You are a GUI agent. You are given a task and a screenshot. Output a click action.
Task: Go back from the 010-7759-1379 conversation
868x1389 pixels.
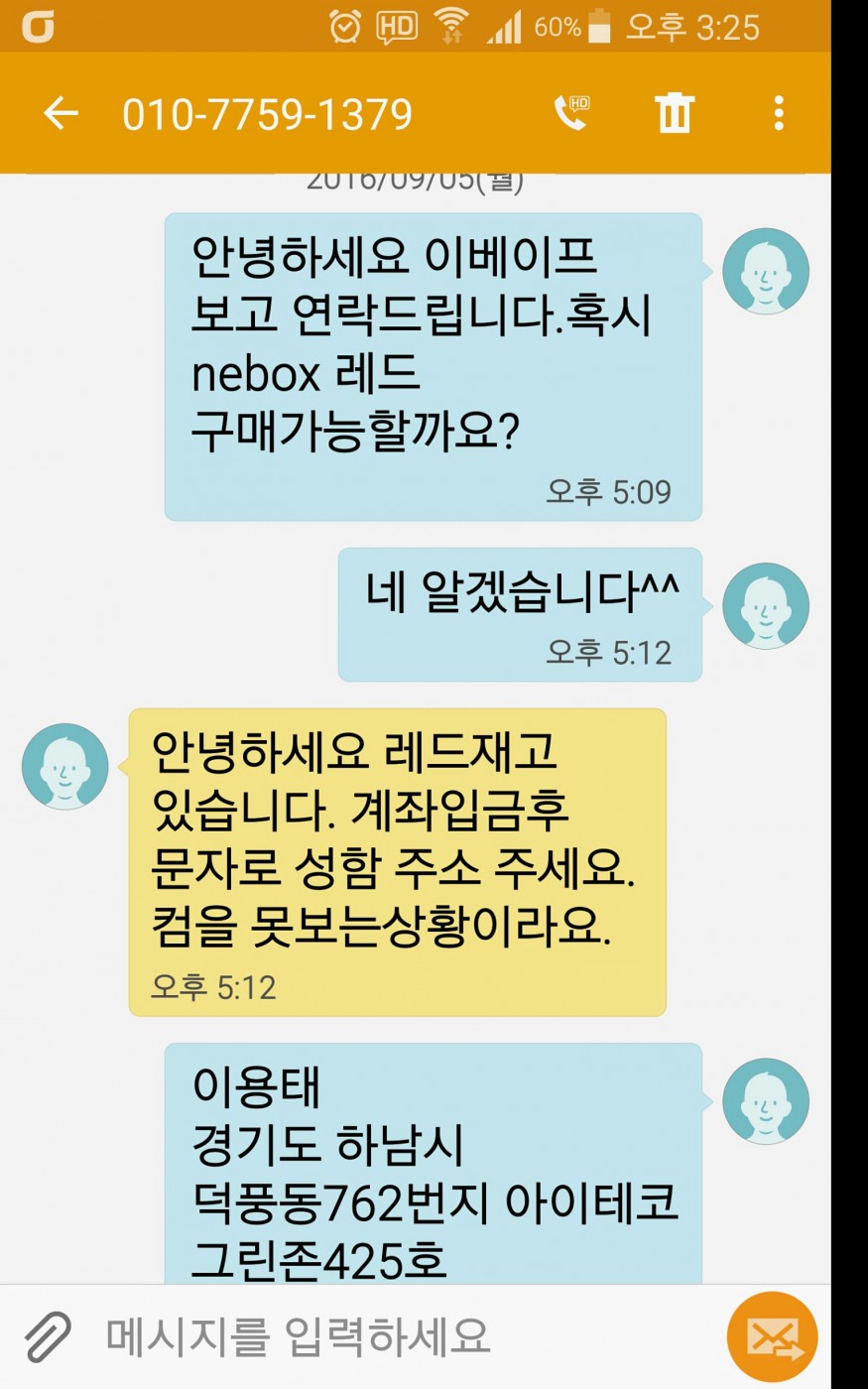pyautogui.click(x=61, y=113)
